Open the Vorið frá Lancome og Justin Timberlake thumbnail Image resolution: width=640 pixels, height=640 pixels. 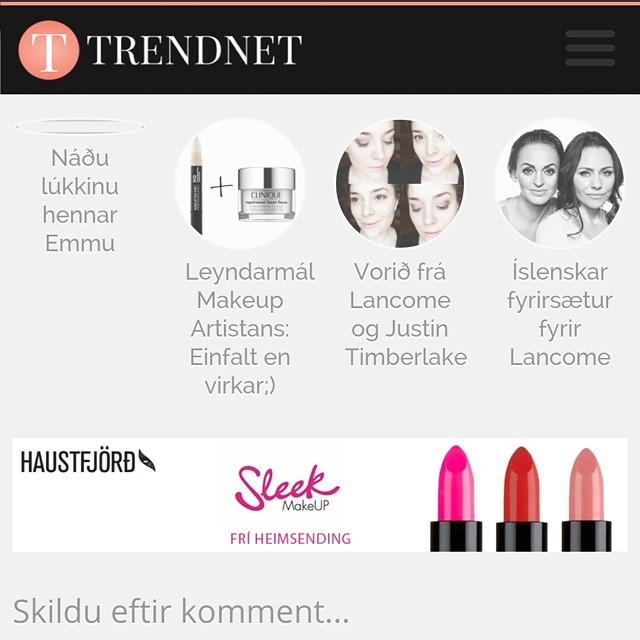[400, 184]
